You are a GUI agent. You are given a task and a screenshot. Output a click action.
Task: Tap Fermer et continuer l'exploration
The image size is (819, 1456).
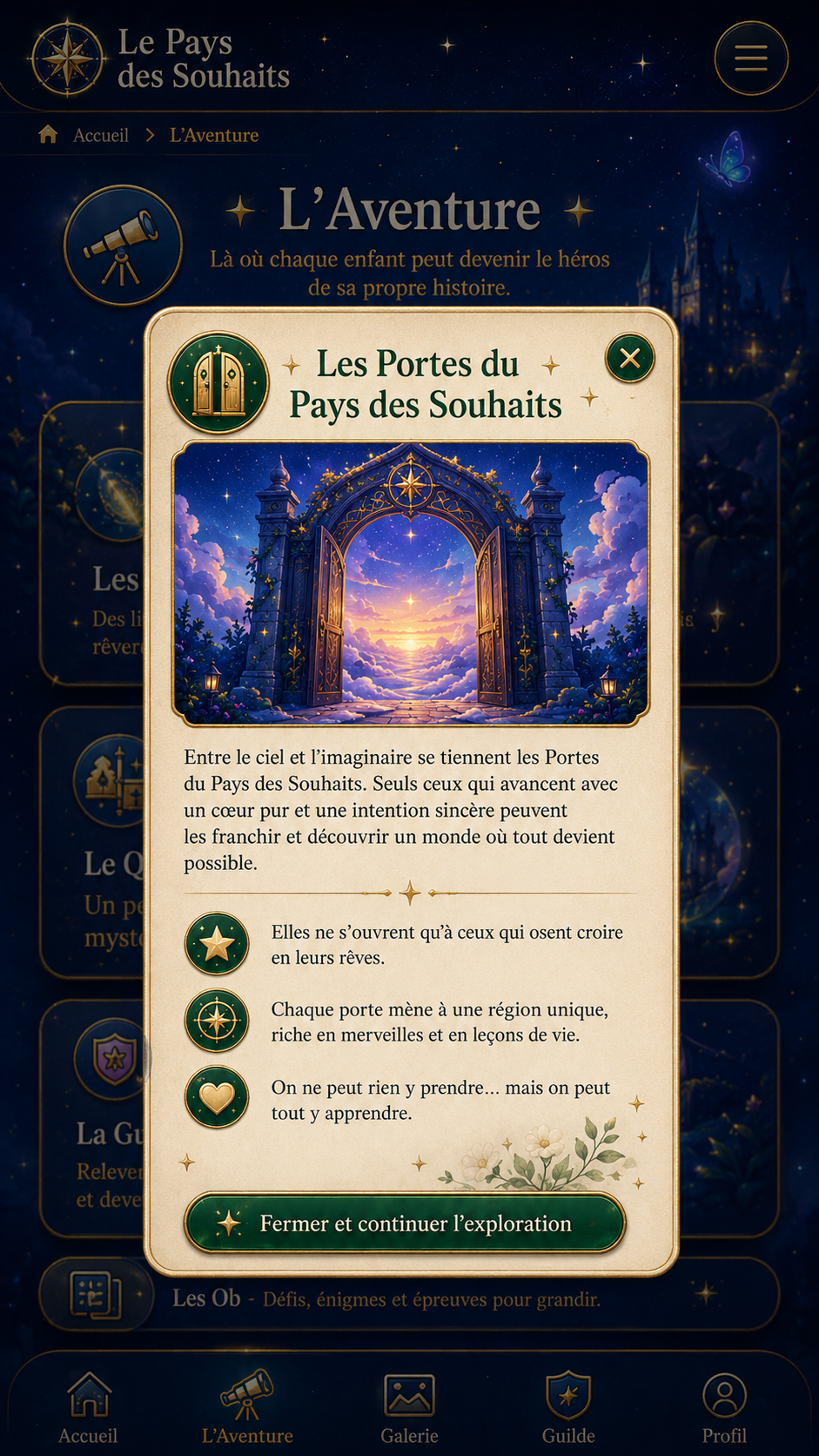(405, 1223)
